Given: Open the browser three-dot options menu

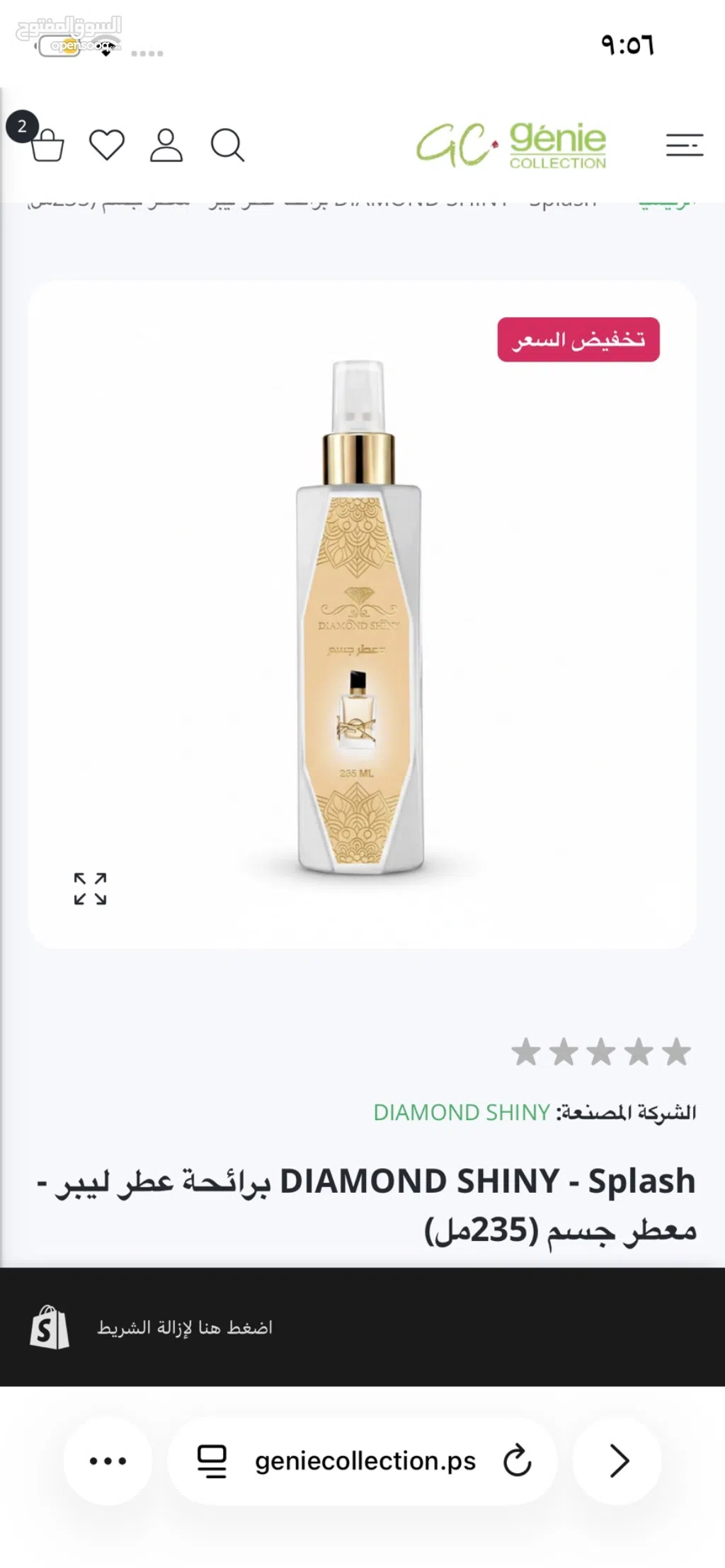Looking at the screenshot, I should 108,1460.
